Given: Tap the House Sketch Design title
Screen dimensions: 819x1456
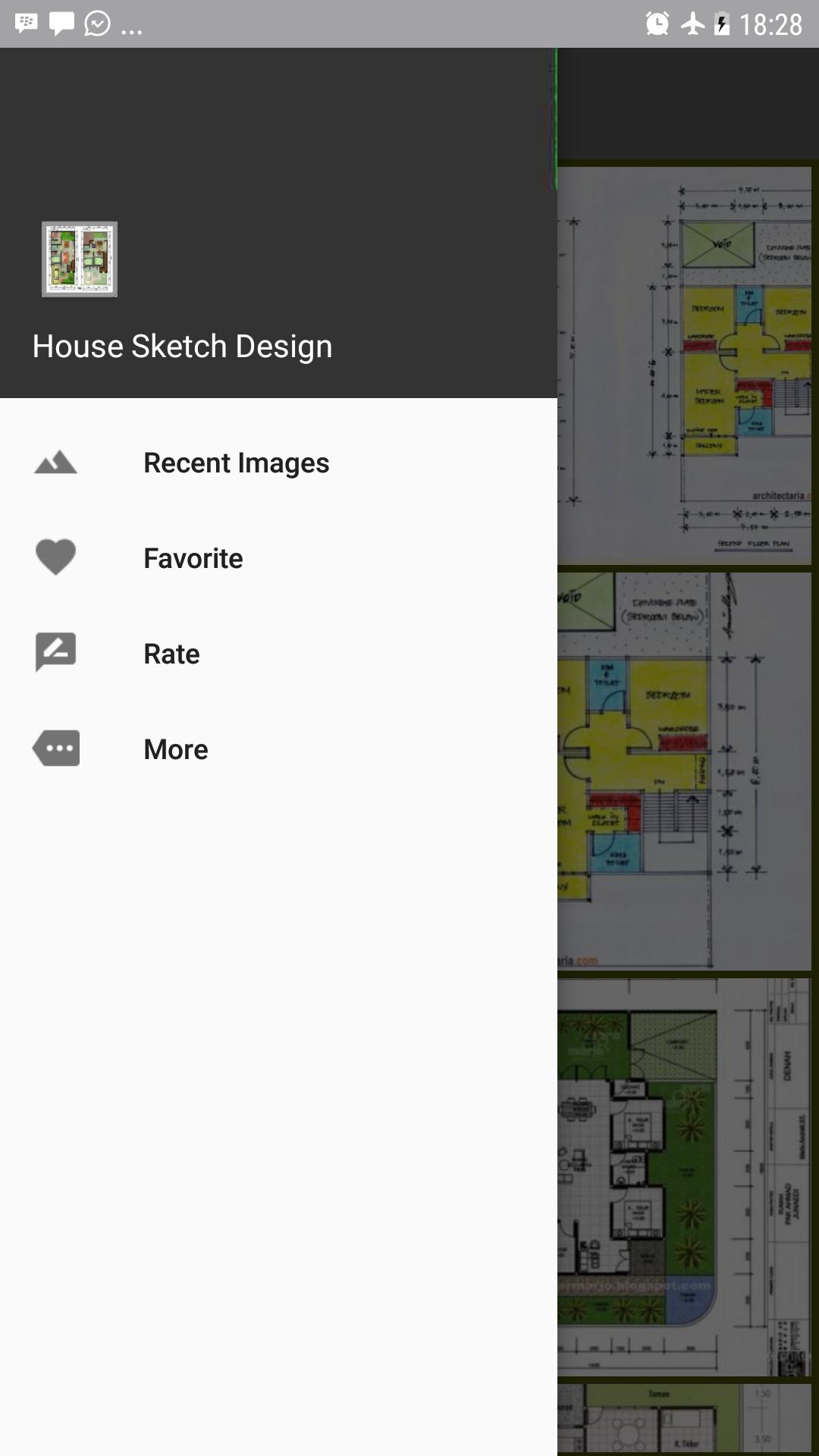Looking at the screenshot, I should click(x=182, y=346).
